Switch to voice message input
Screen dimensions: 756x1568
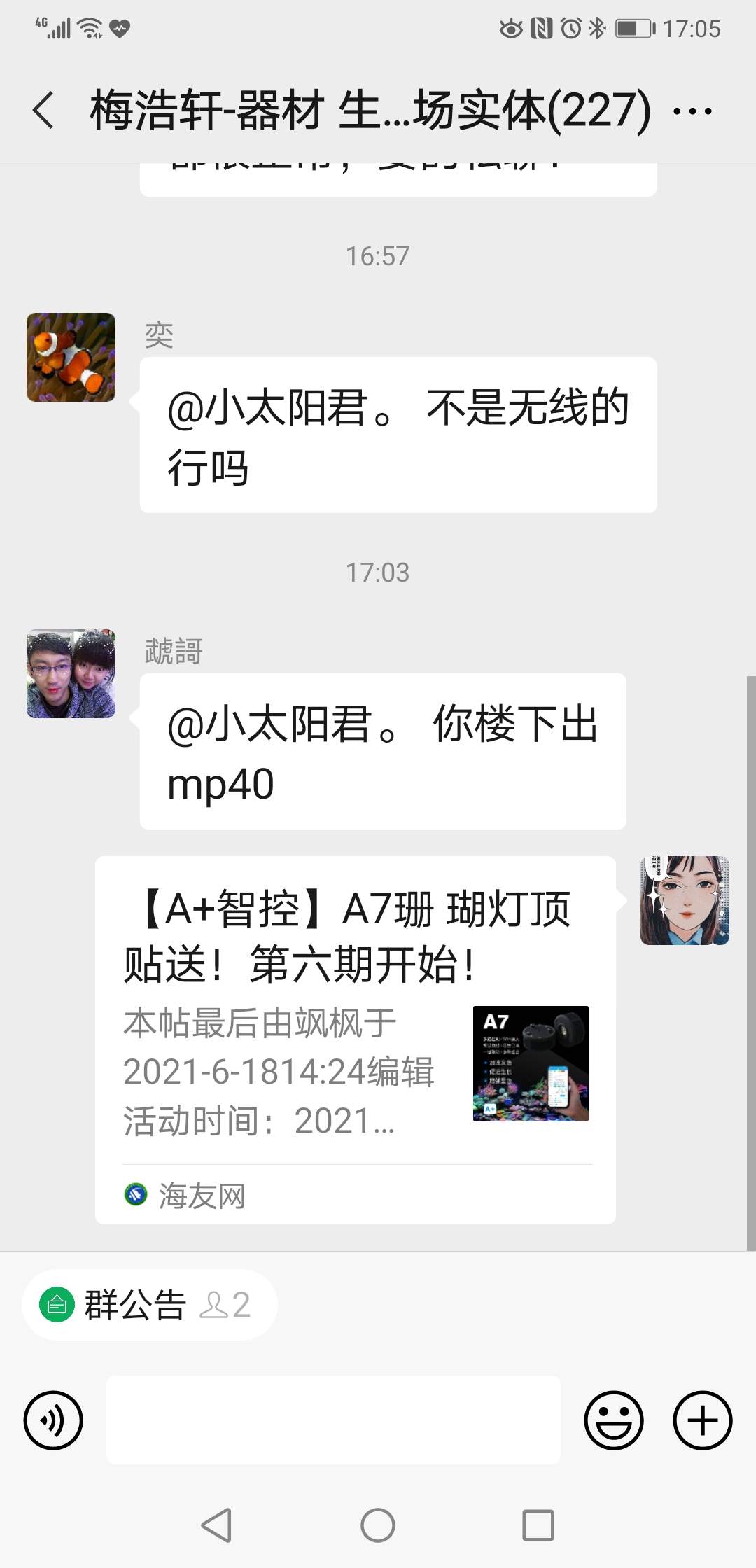point(53,1420)
